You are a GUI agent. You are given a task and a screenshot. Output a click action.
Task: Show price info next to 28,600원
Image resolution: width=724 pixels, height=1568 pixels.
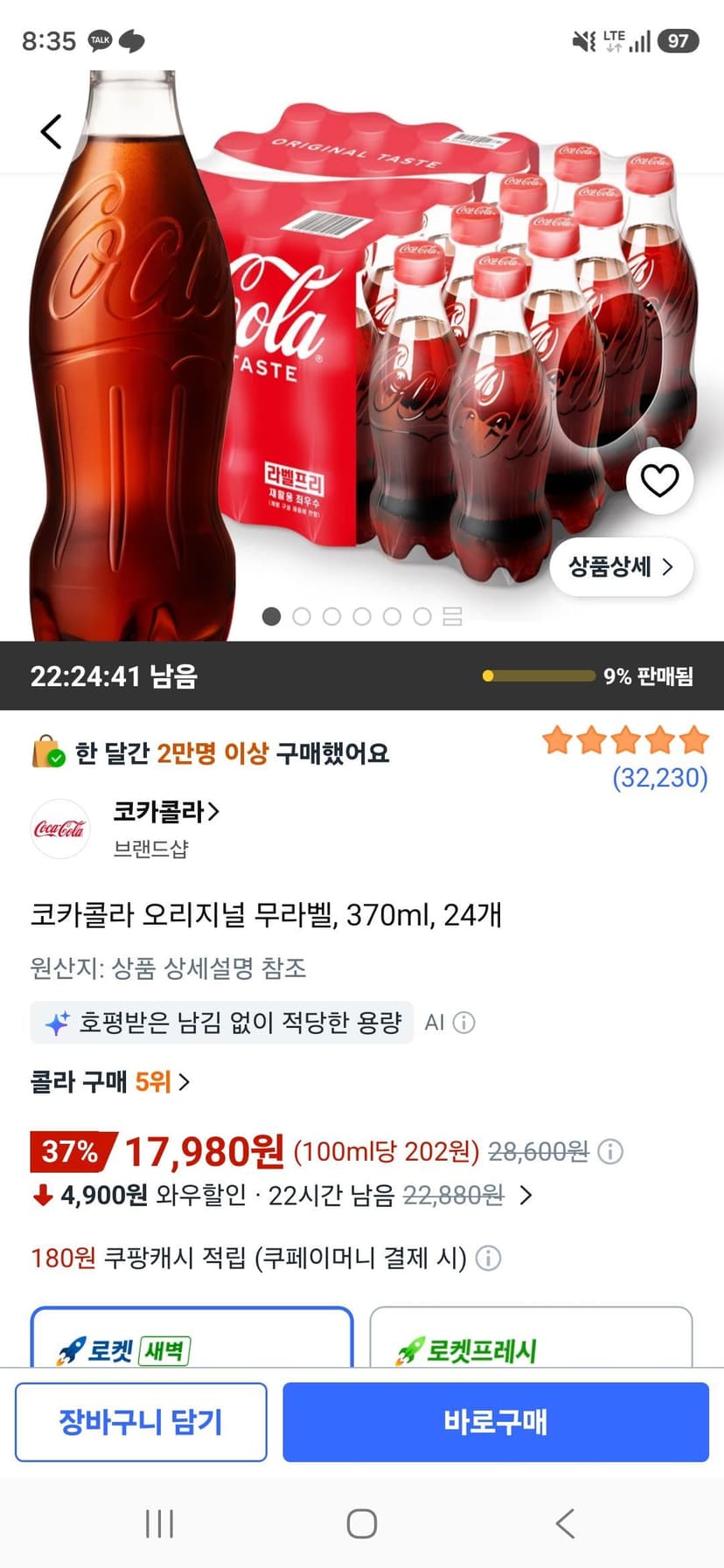(x=610, y=1151)
